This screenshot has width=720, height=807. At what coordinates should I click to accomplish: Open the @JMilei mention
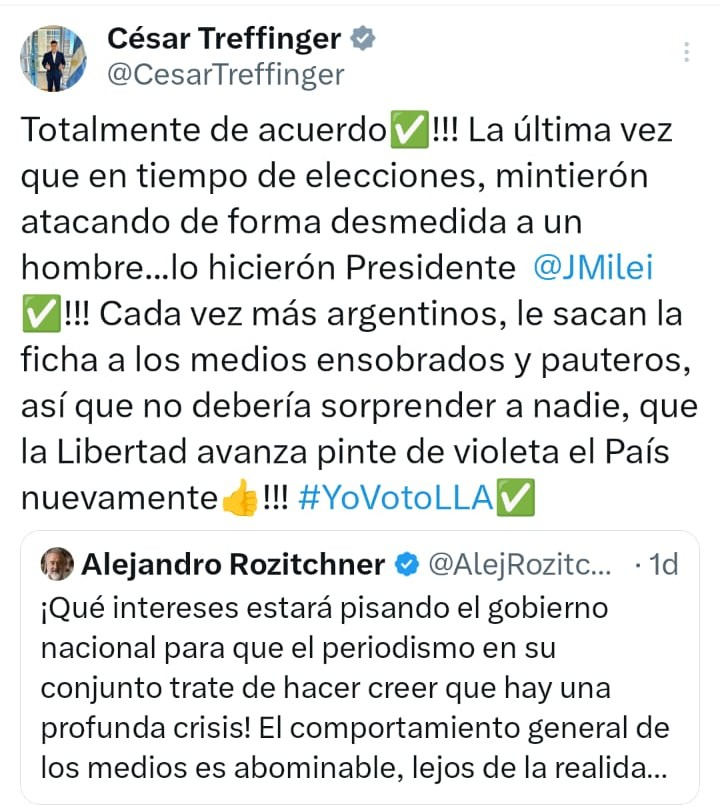point(600,268)
